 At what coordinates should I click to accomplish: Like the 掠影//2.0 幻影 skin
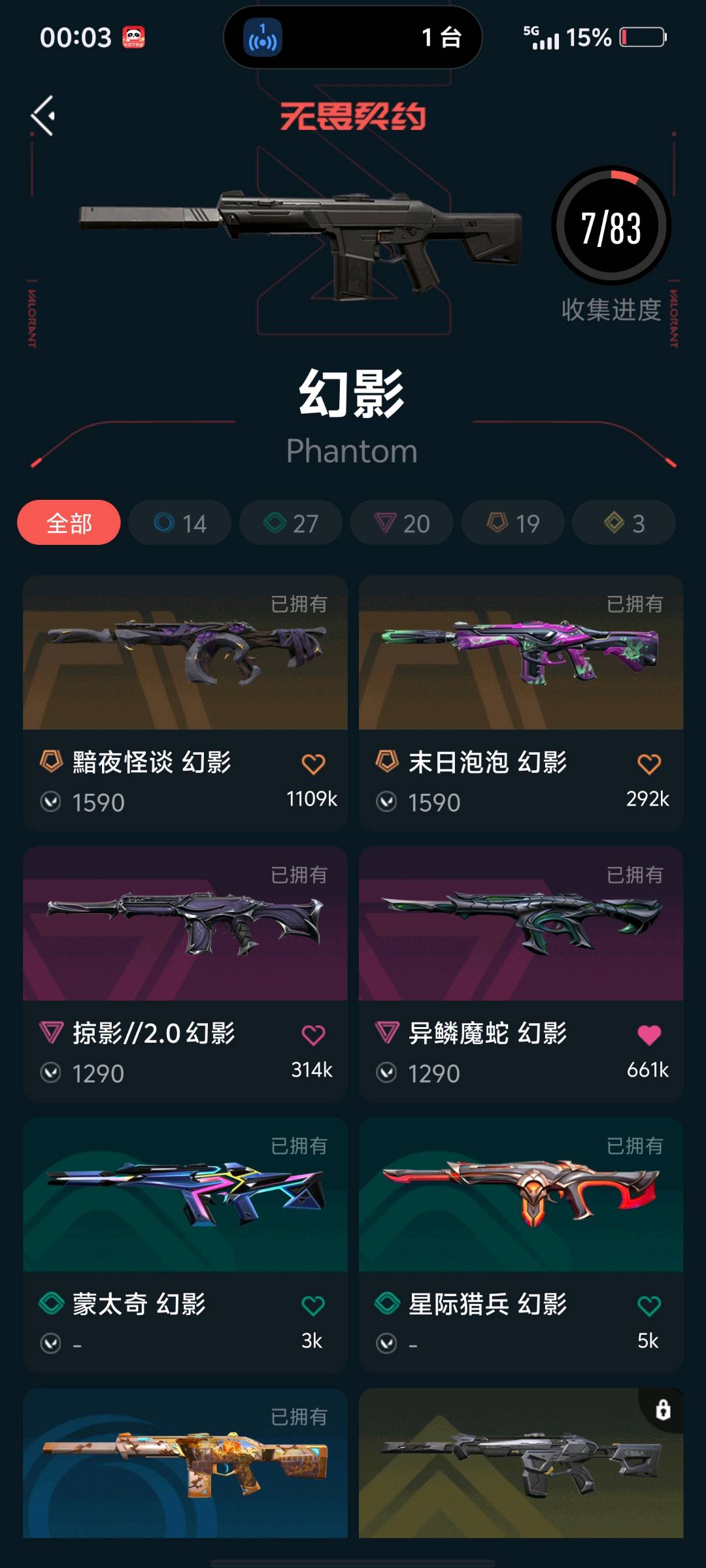[313, 1035]
